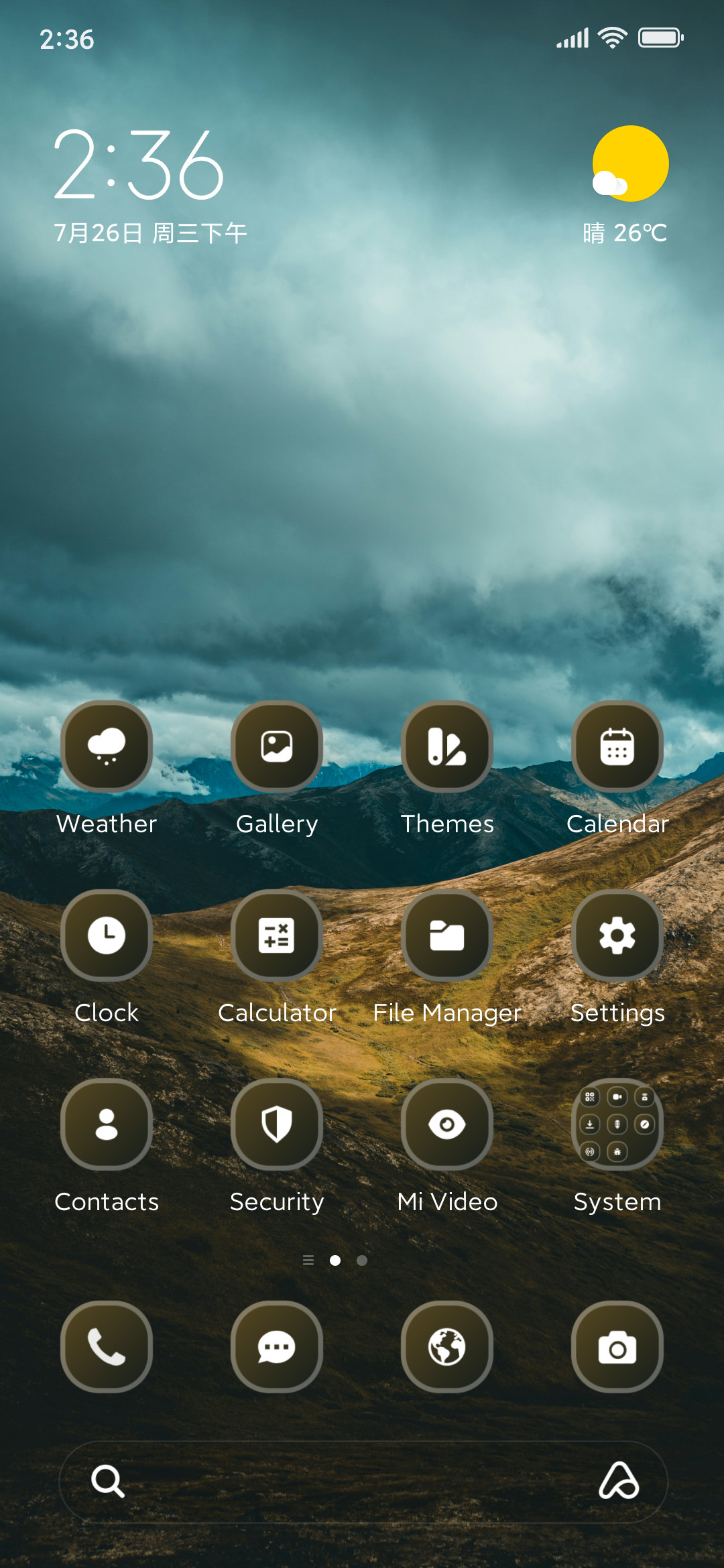This screenshot has height=1568, width=724.
Task: Tap the assistant icon in search bar
Action: (x=618, y=1481)
